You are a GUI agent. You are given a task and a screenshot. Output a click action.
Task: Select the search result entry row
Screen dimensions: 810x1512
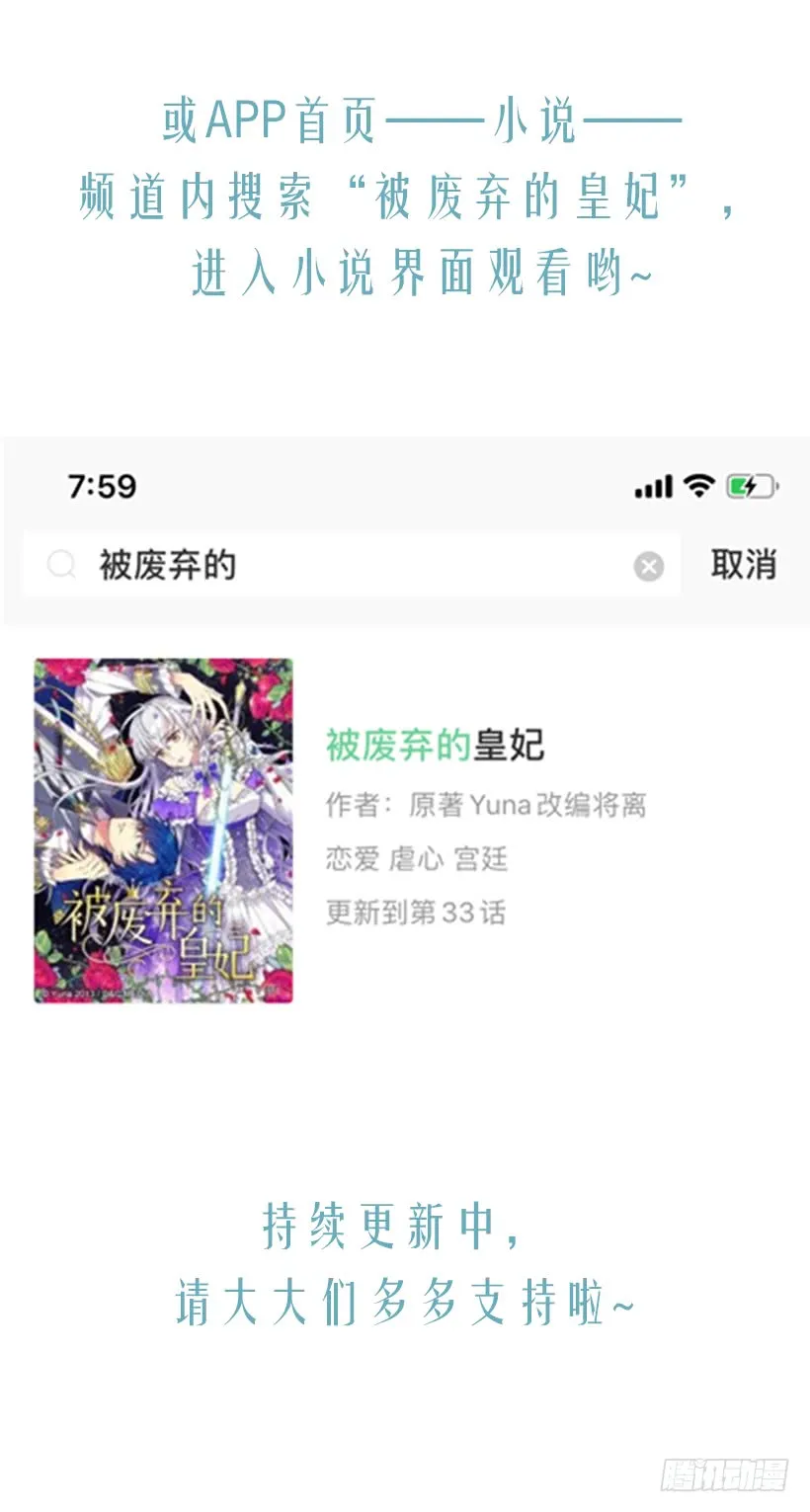tap(405, 830)
